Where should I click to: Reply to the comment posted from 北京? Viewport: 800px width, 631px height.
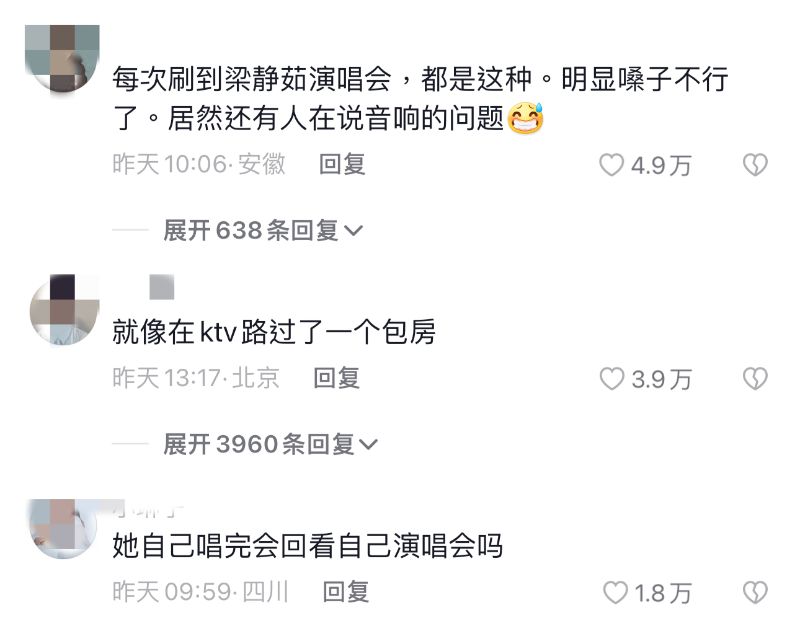pyautogui.click(x=336, y=378)
